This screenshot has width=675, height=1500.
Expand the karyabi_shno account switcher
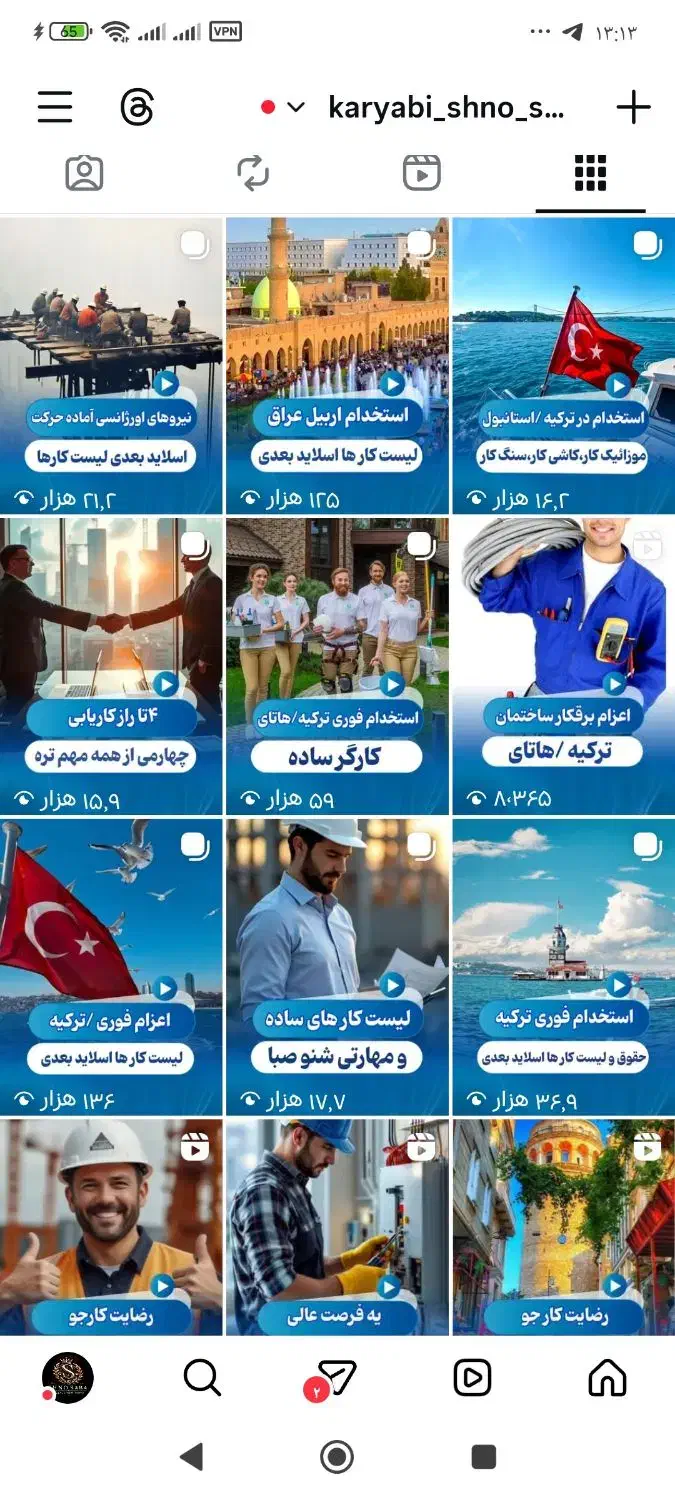(x=296, y=107)
